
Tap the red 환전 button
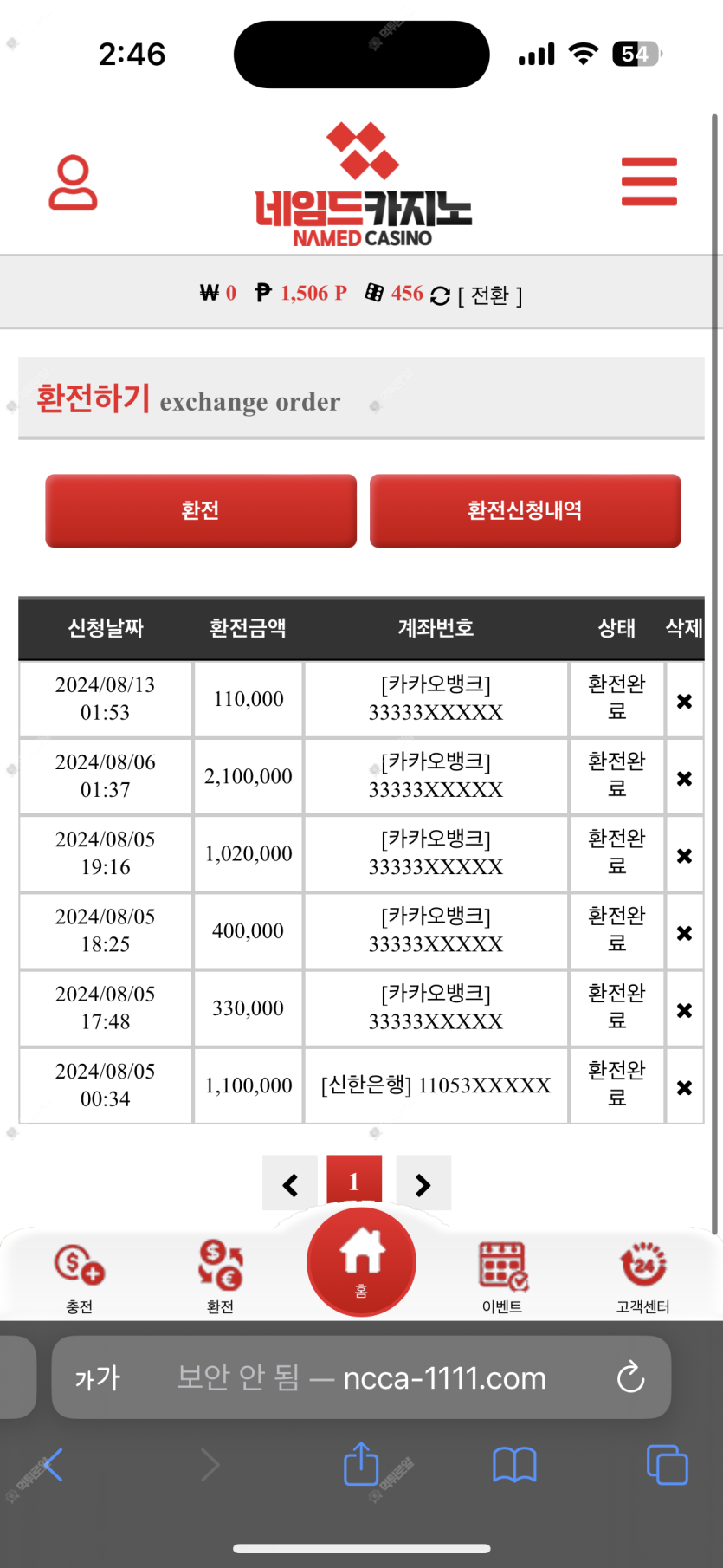point(201,510)
